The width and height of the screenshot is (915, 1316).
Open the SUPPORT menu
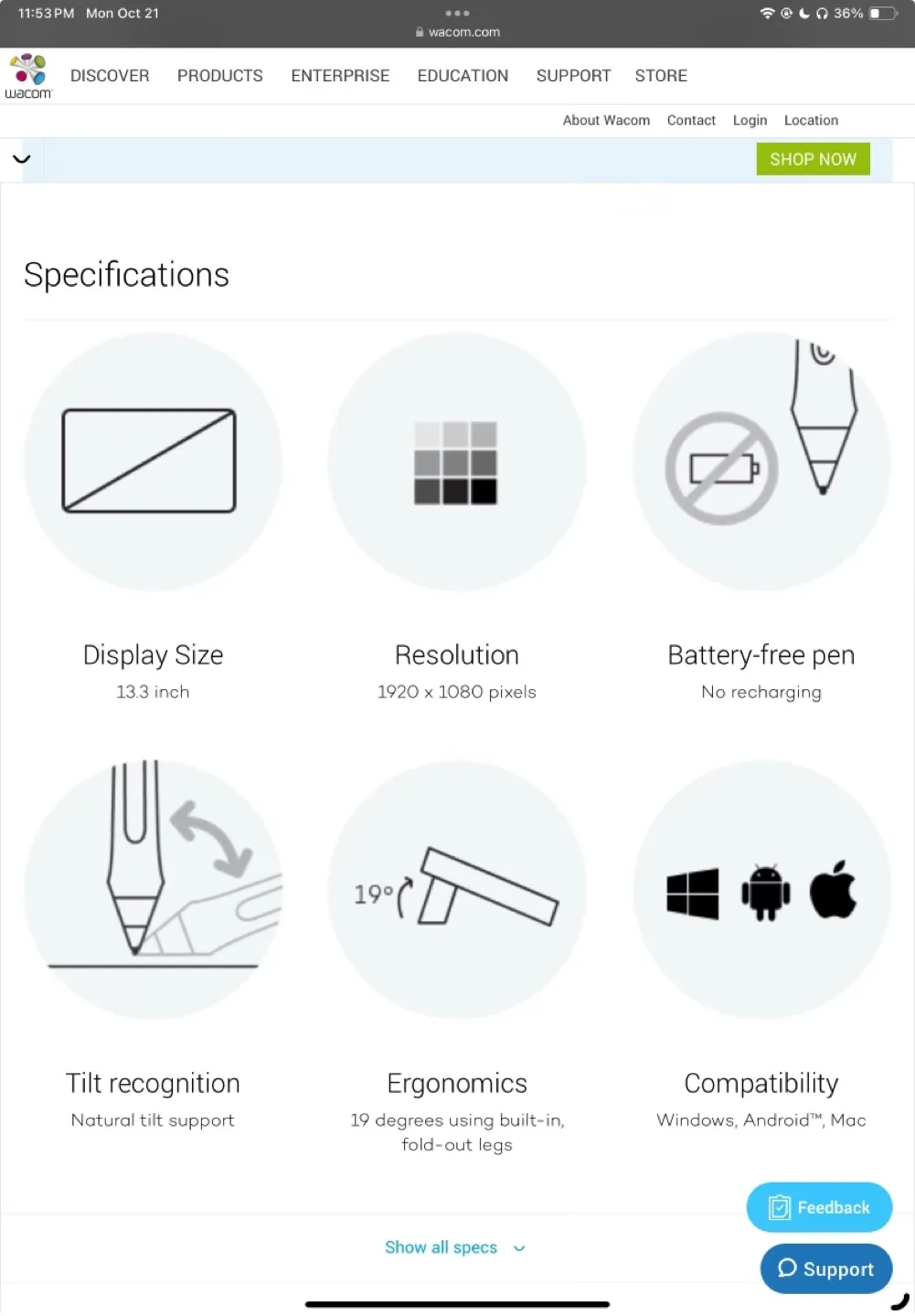point(573,76)
